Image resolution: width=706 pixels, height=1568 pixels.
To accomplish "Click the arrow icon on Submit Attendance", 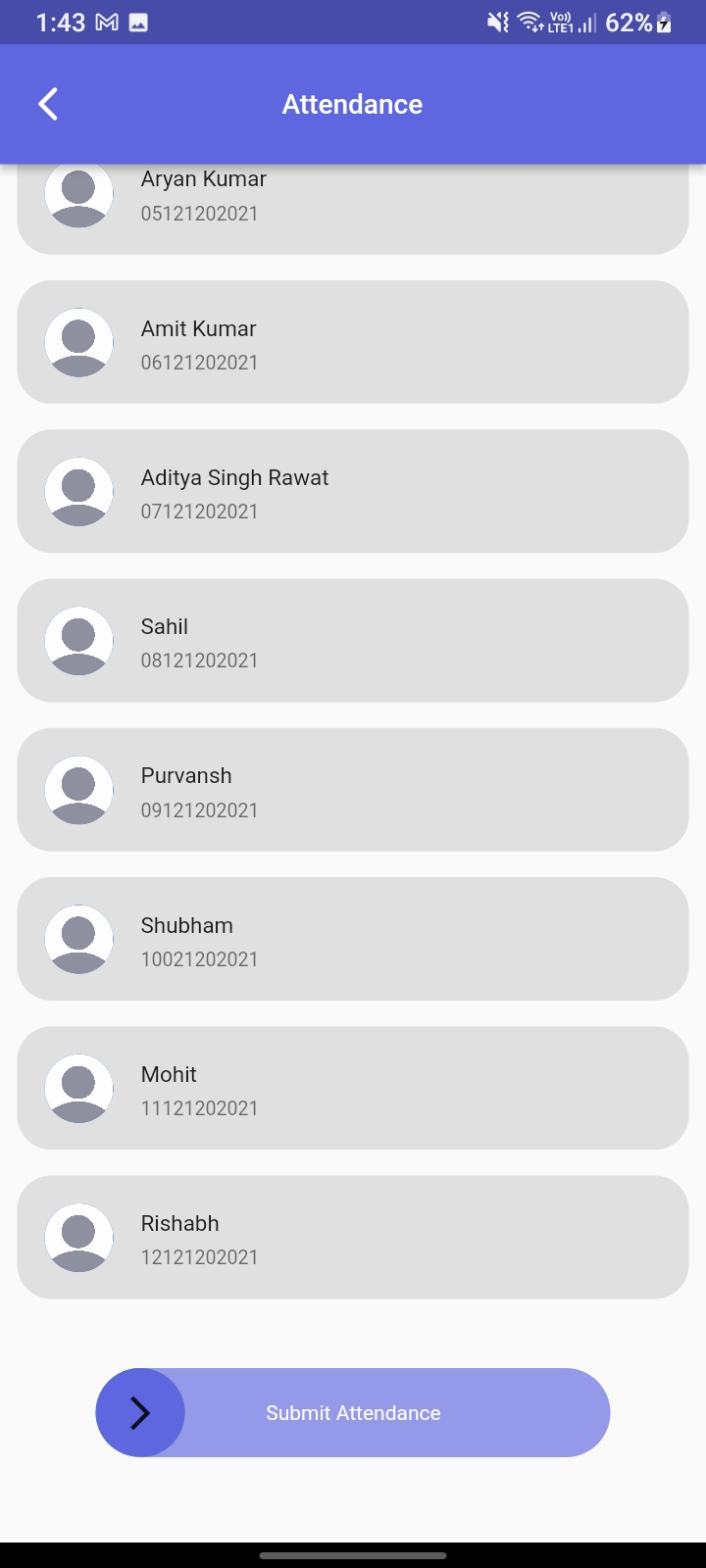I will 140,1412.
